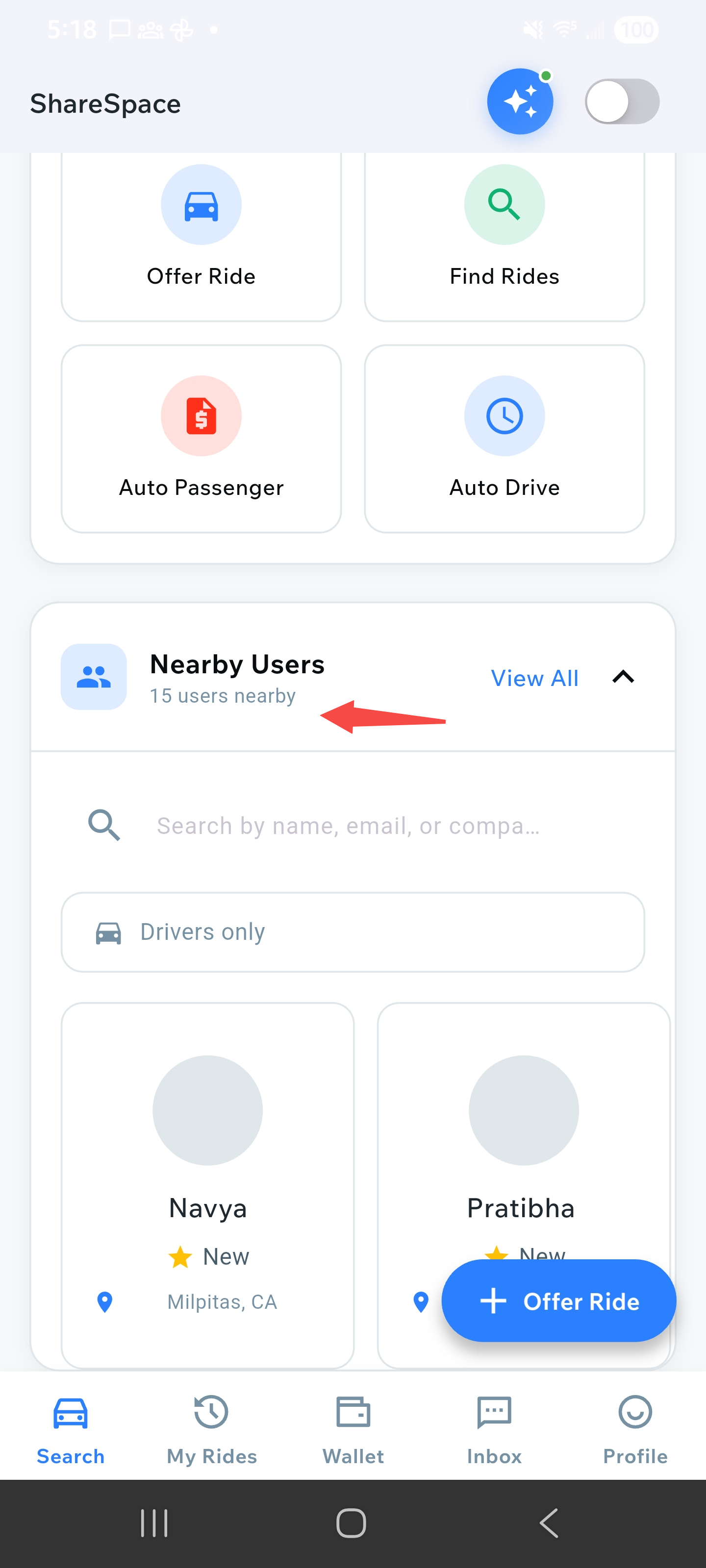Tap the battery indicator in status bar
This screenshot has height=1568, width=706.
pyautogui.click(x=635, y=29)
